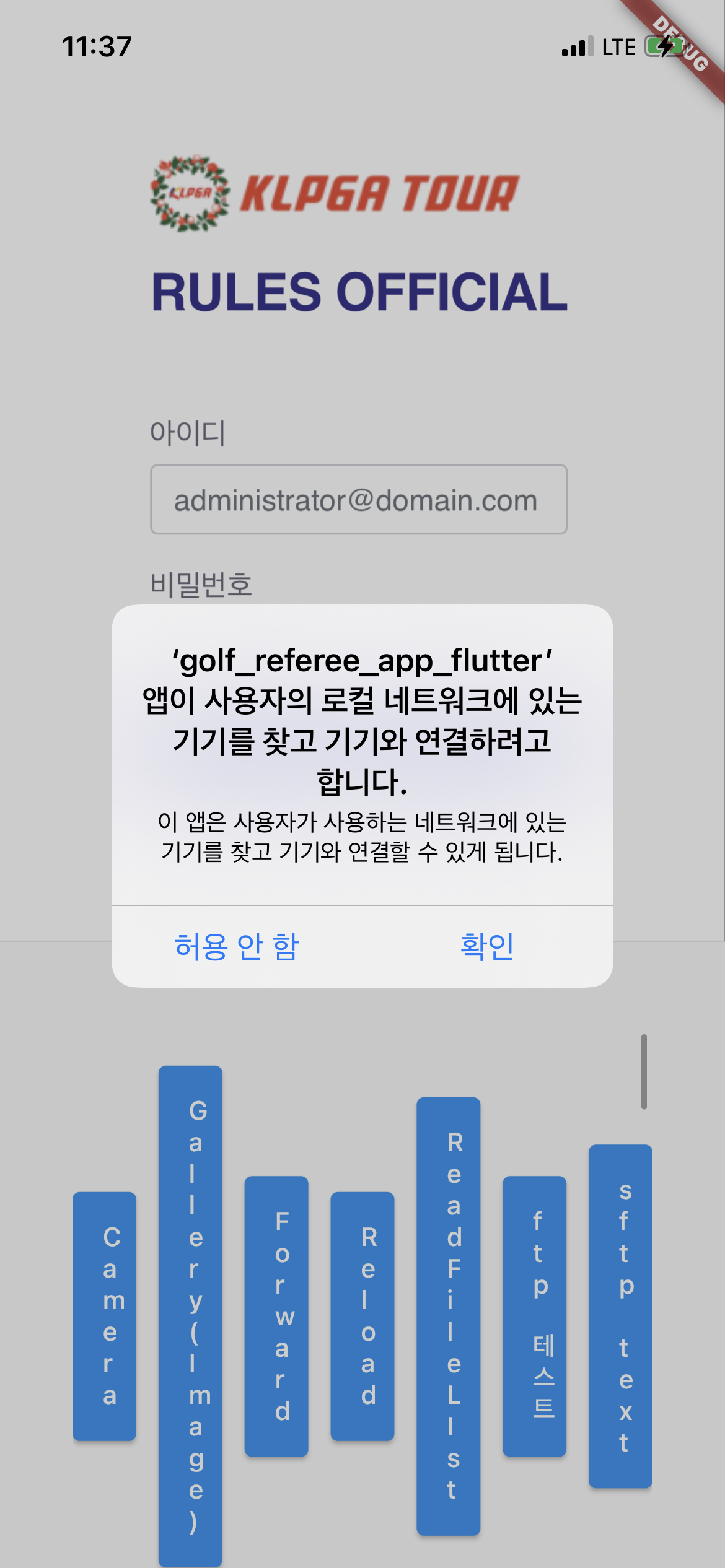Tap the ReadFileList button
This screenshot has height=1568, width=725.
pos(449,1316)
